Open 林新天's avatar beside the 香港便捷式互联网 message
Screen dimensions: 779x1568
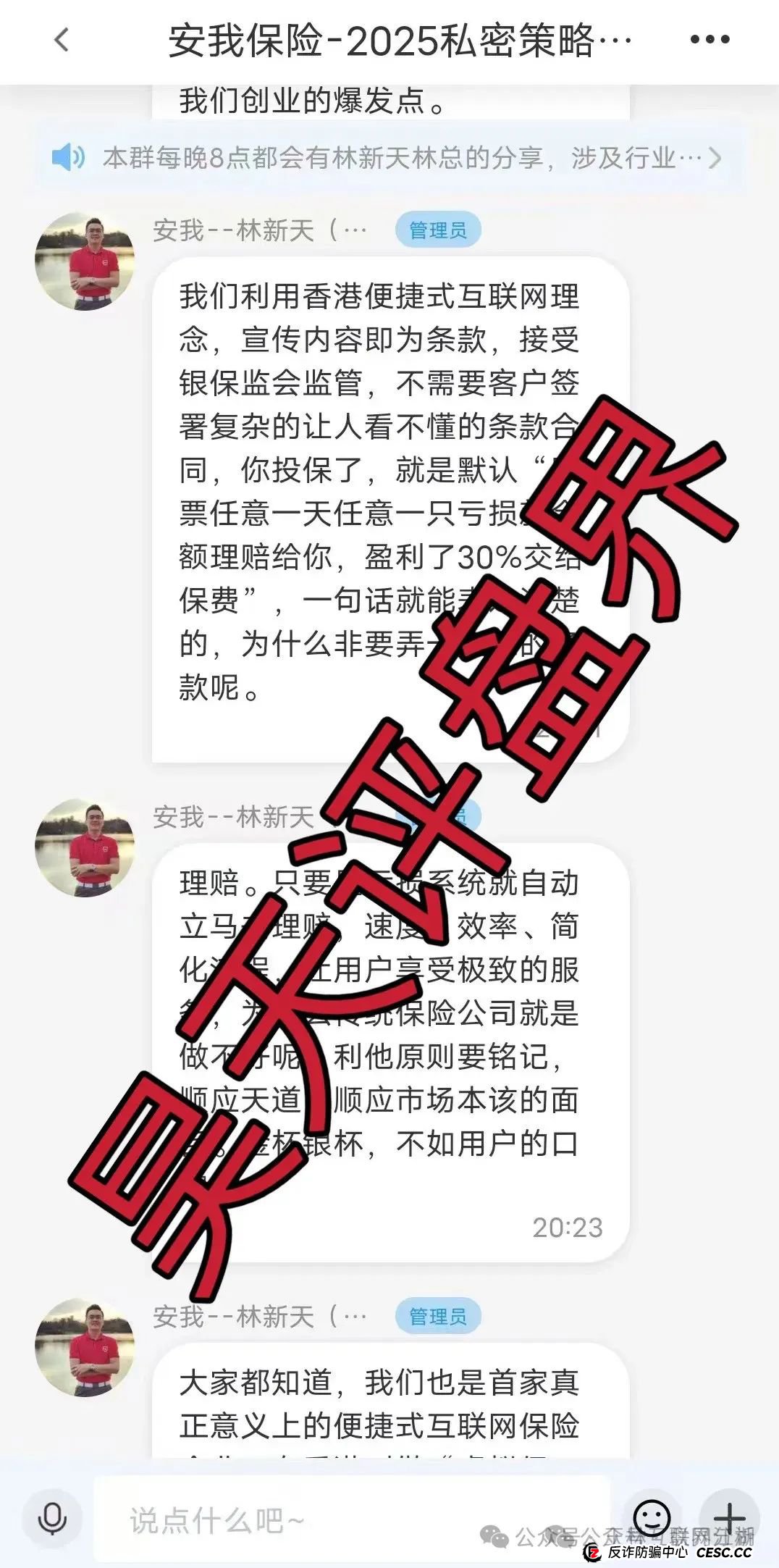click(85, 261)
